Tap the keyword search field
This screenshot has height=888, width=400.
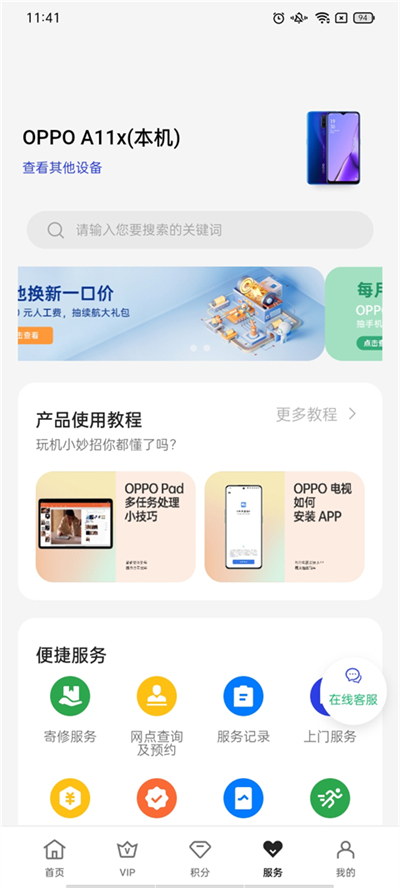point(200,230)
